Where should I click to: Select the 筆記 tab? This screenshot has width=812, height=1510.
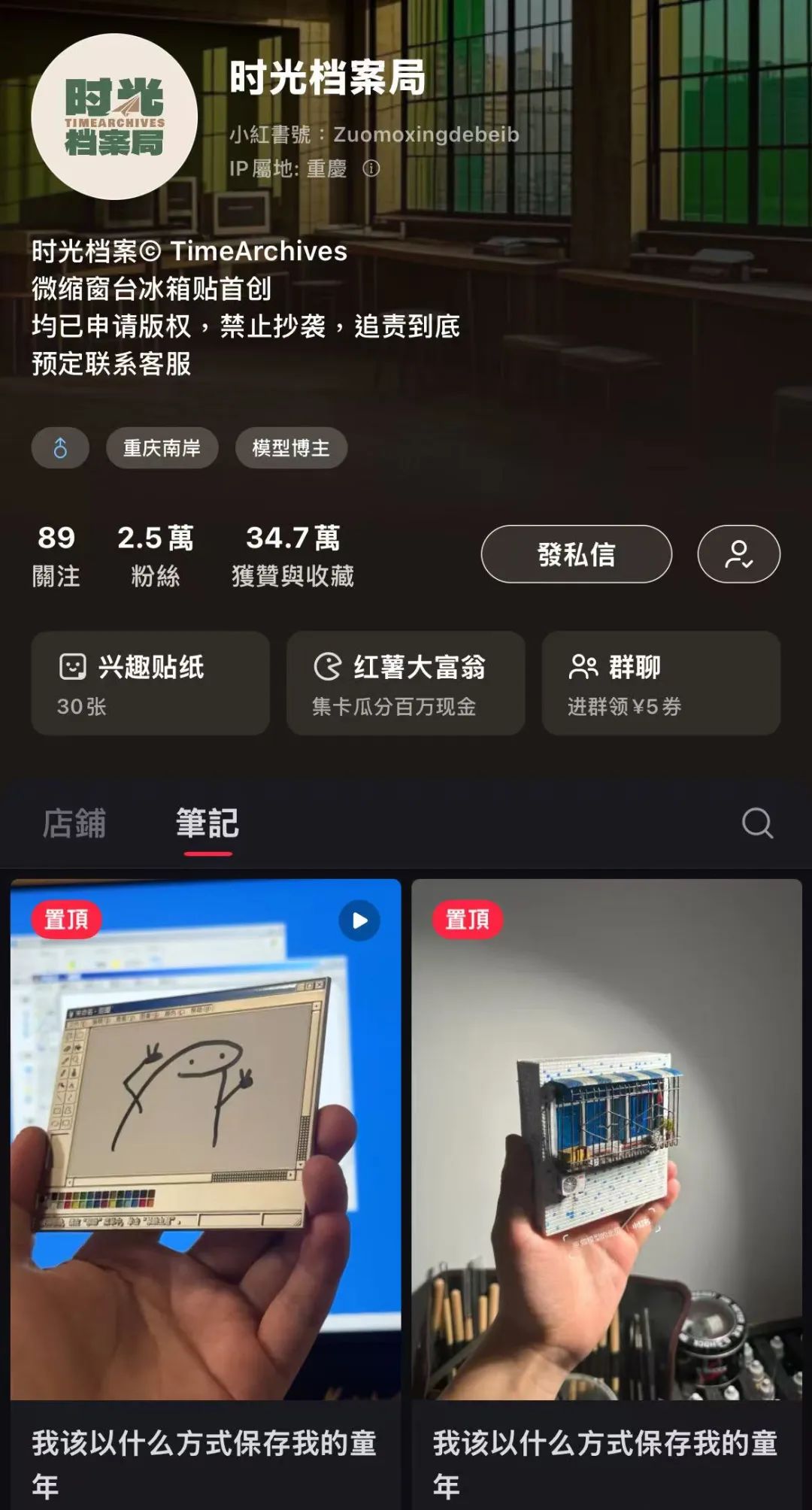coord(208,823)
